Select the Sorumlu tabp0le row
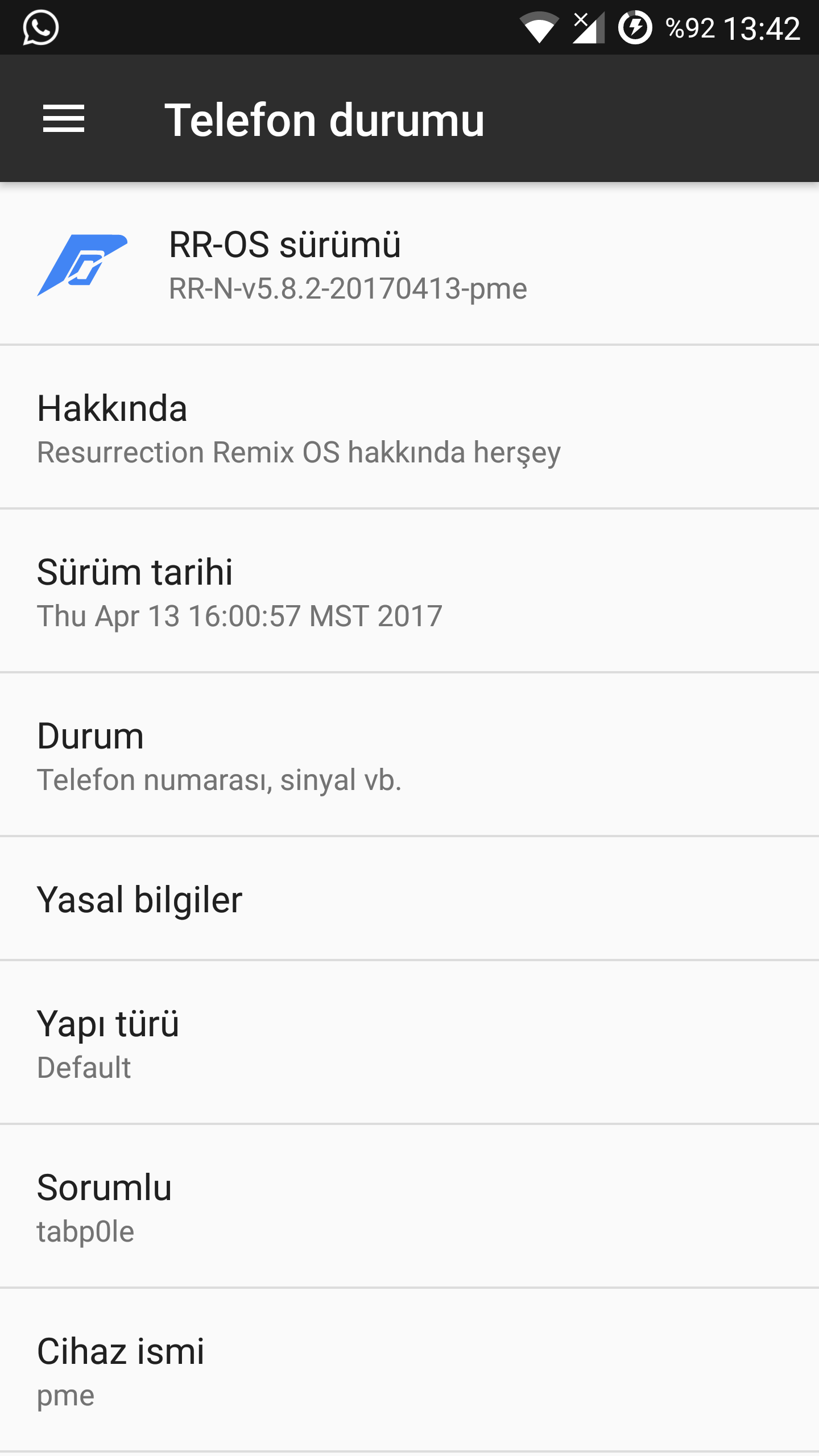The width and height of the screenshot is (819, 1456). pyautogui.click(x=409, y=1206)
